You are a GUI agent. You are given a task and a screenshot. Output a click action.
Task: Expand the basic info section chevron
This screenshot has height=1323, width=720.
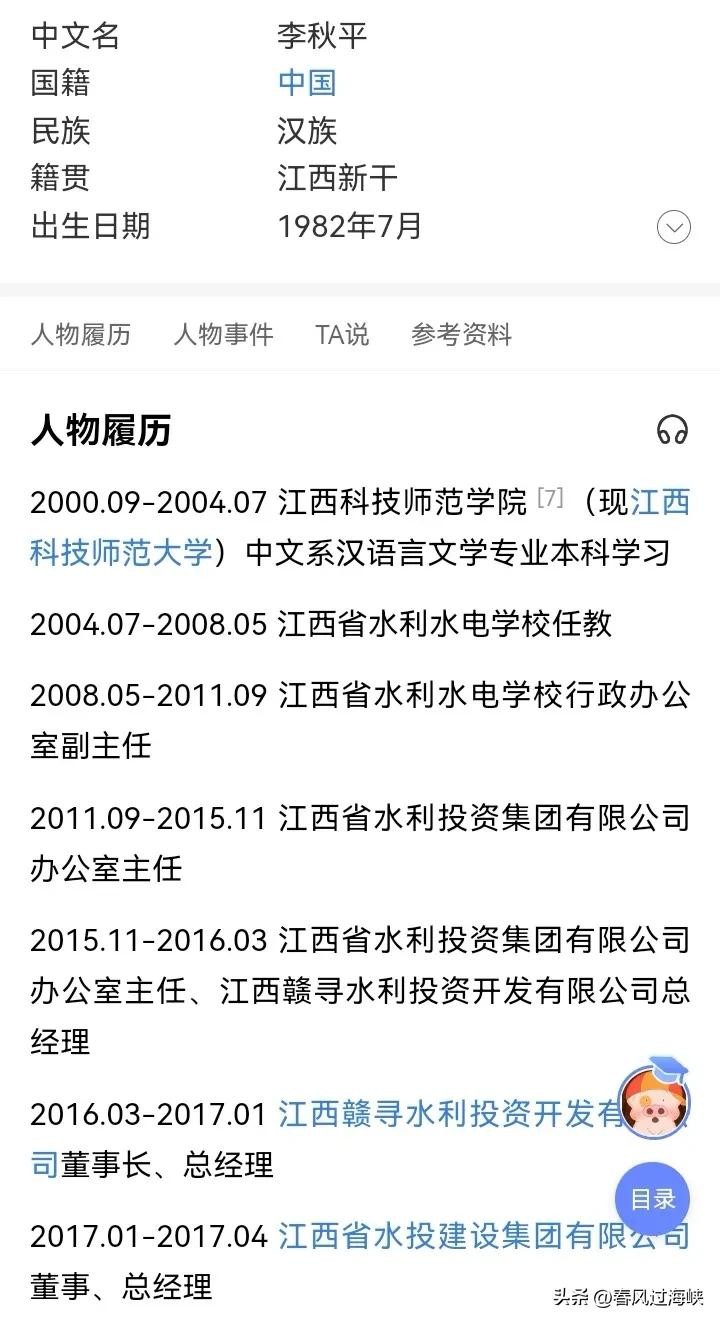pos(673,227)
